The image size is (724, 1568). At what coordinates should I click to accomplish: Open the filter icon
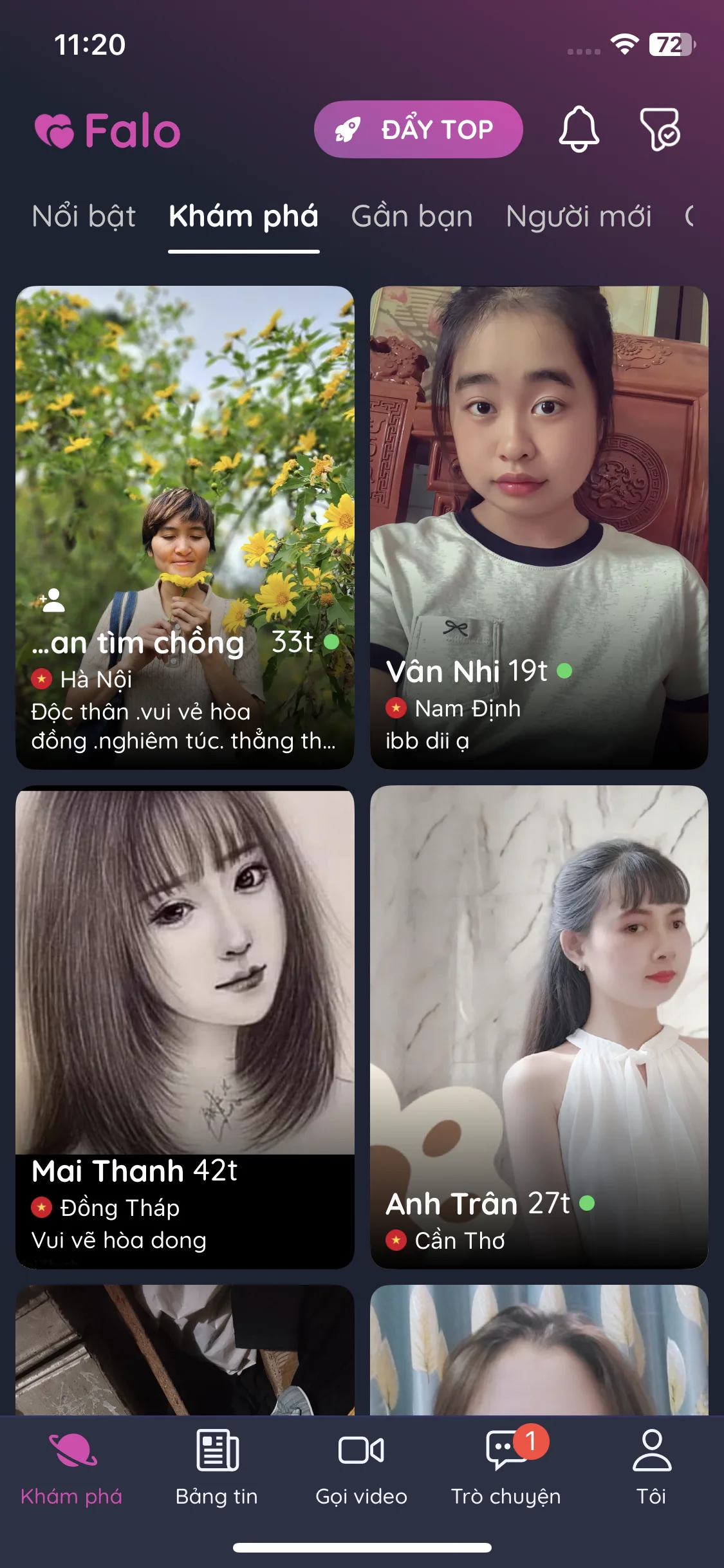click(660, 129)
